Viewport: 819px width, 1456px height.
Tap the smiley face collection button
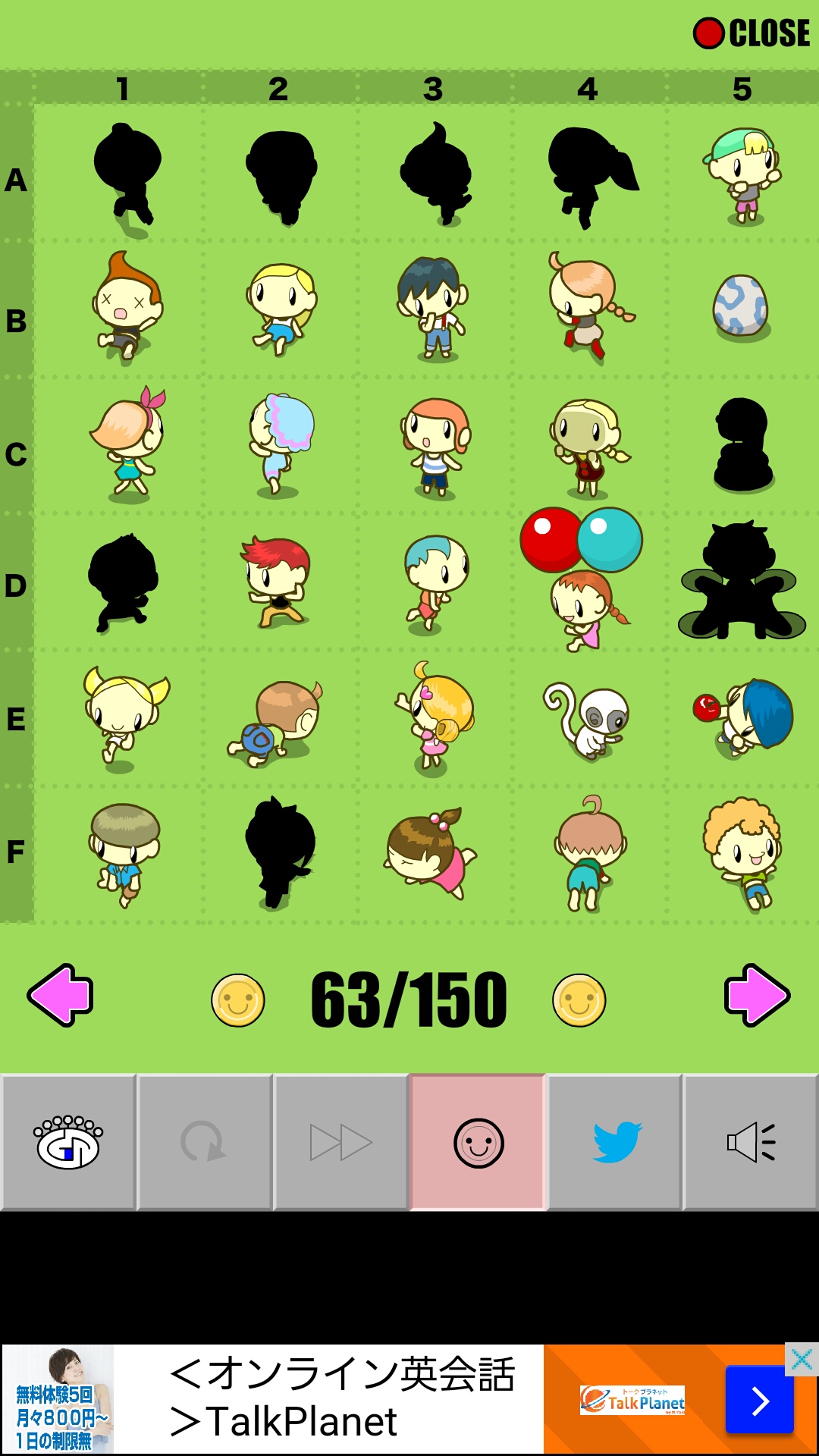478,1142
